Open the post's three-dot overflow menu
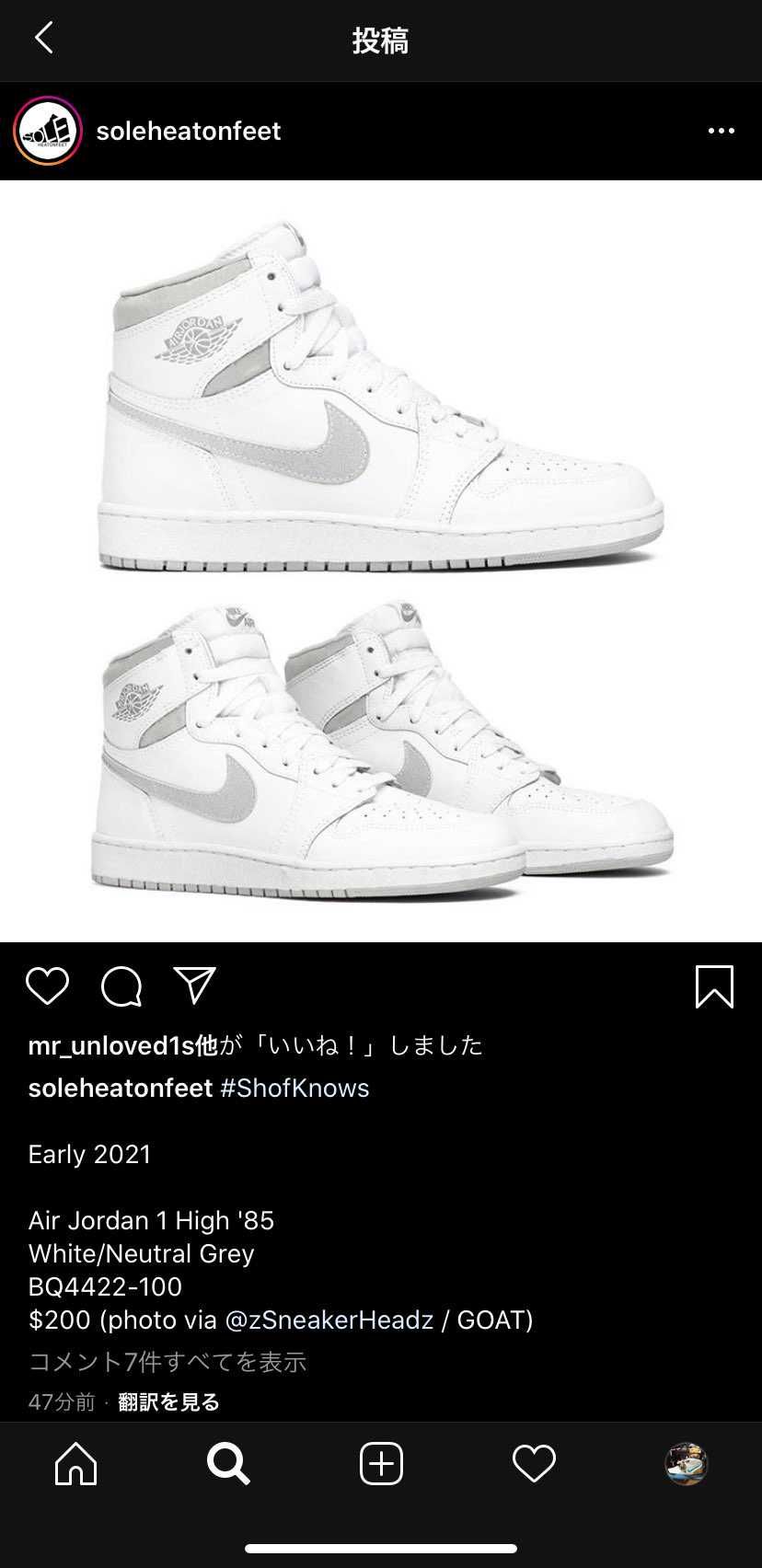 click(721, 132)
